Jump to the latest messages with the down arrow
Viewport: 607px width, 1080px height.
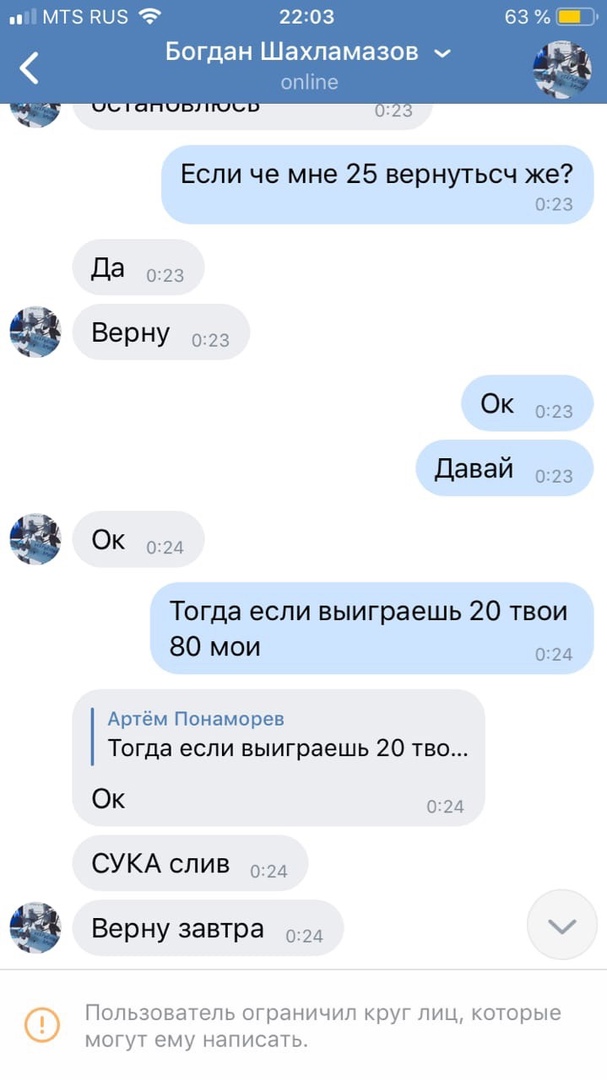[561, 926]
